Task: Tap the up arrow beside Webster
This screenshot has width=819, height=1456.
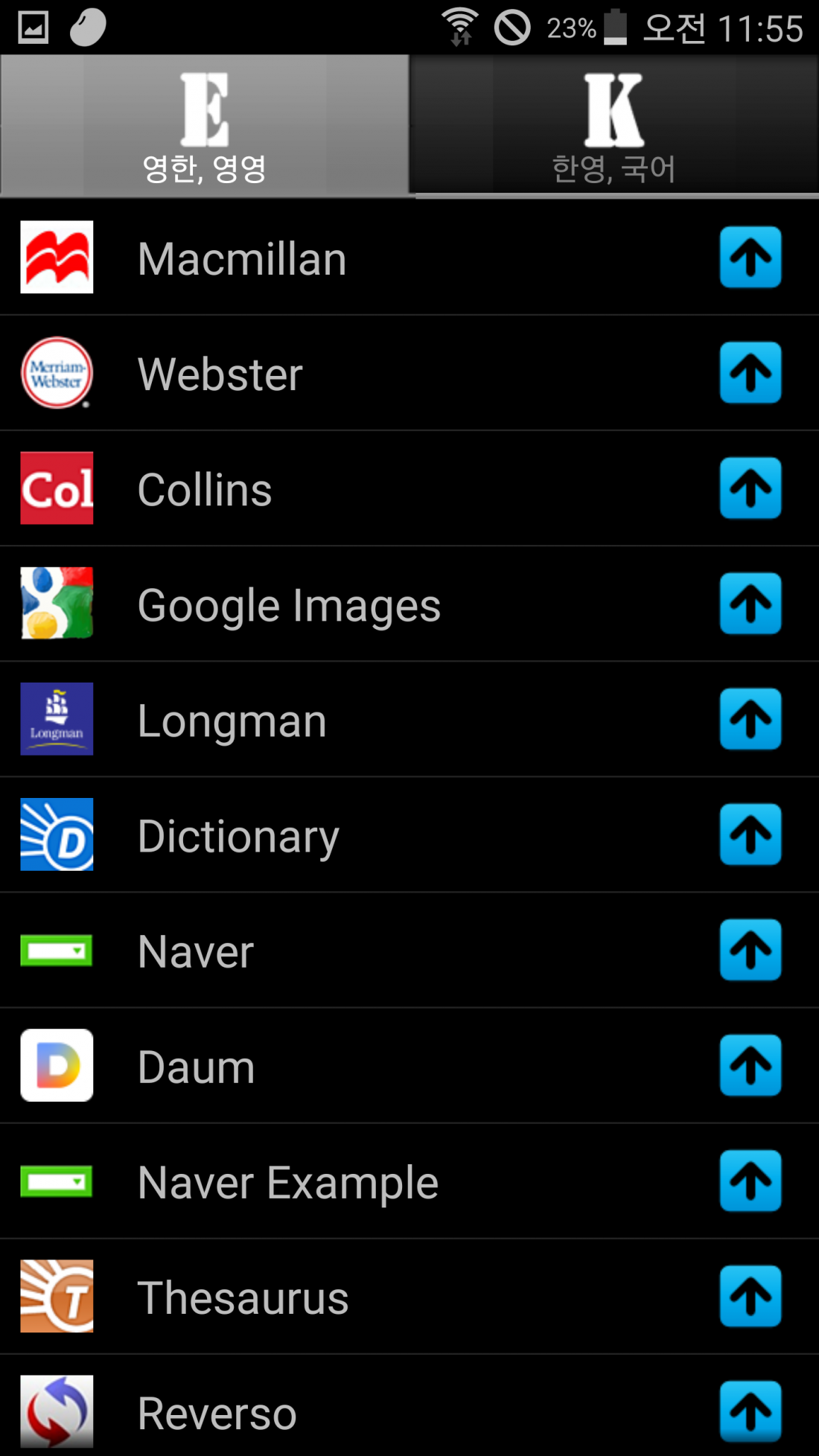Action: click(750, 373)
